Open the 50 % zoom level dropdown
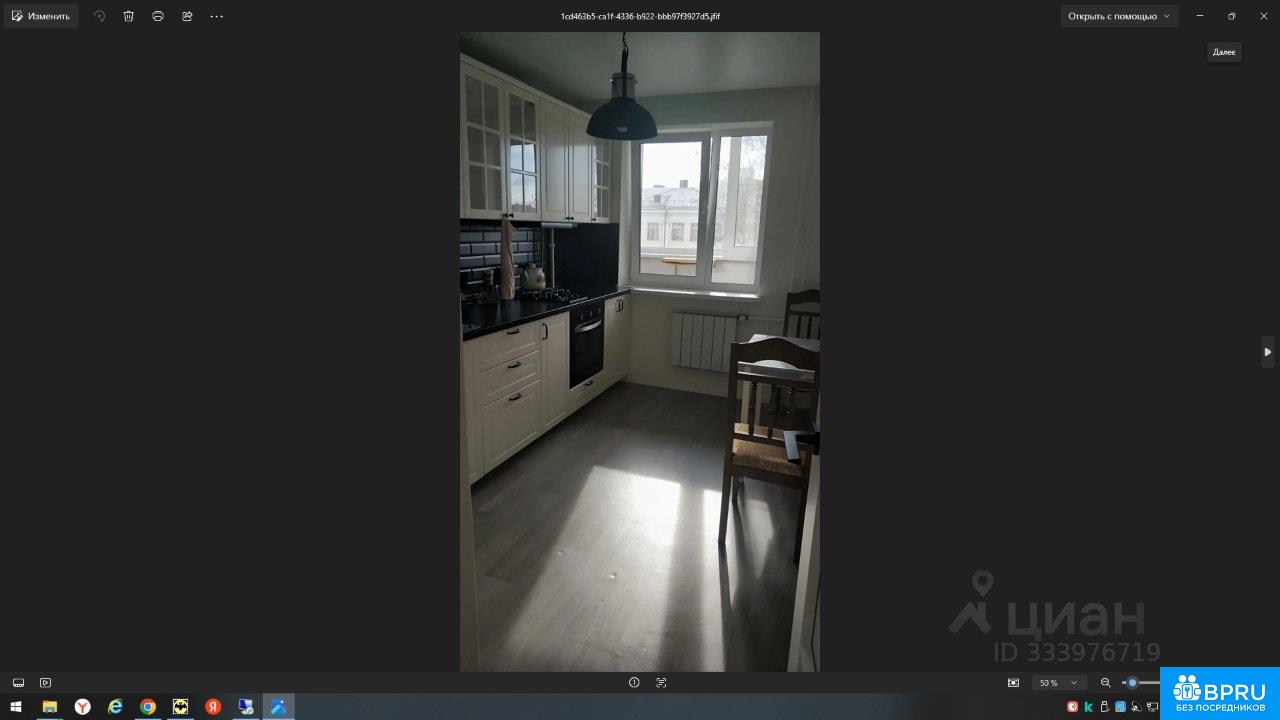 1059,683
